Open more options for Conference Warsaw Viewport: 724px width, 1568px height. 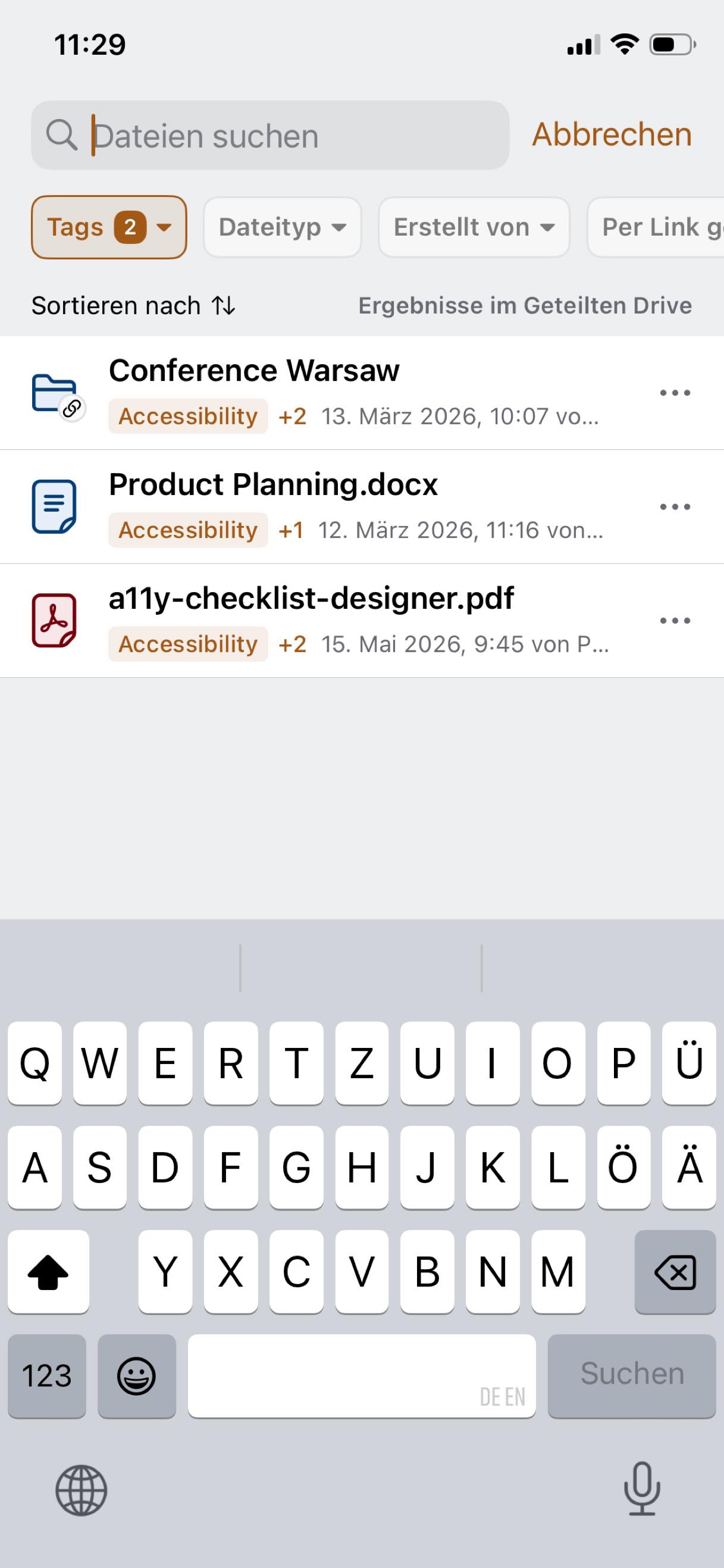pyautogui.click(x=675, y=393)
